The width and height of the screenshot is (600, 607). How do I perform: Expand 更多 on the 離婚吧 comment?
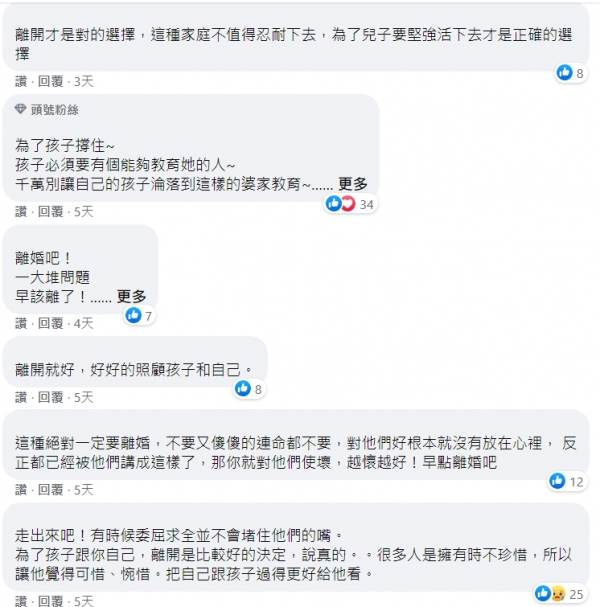click(131, 296)
